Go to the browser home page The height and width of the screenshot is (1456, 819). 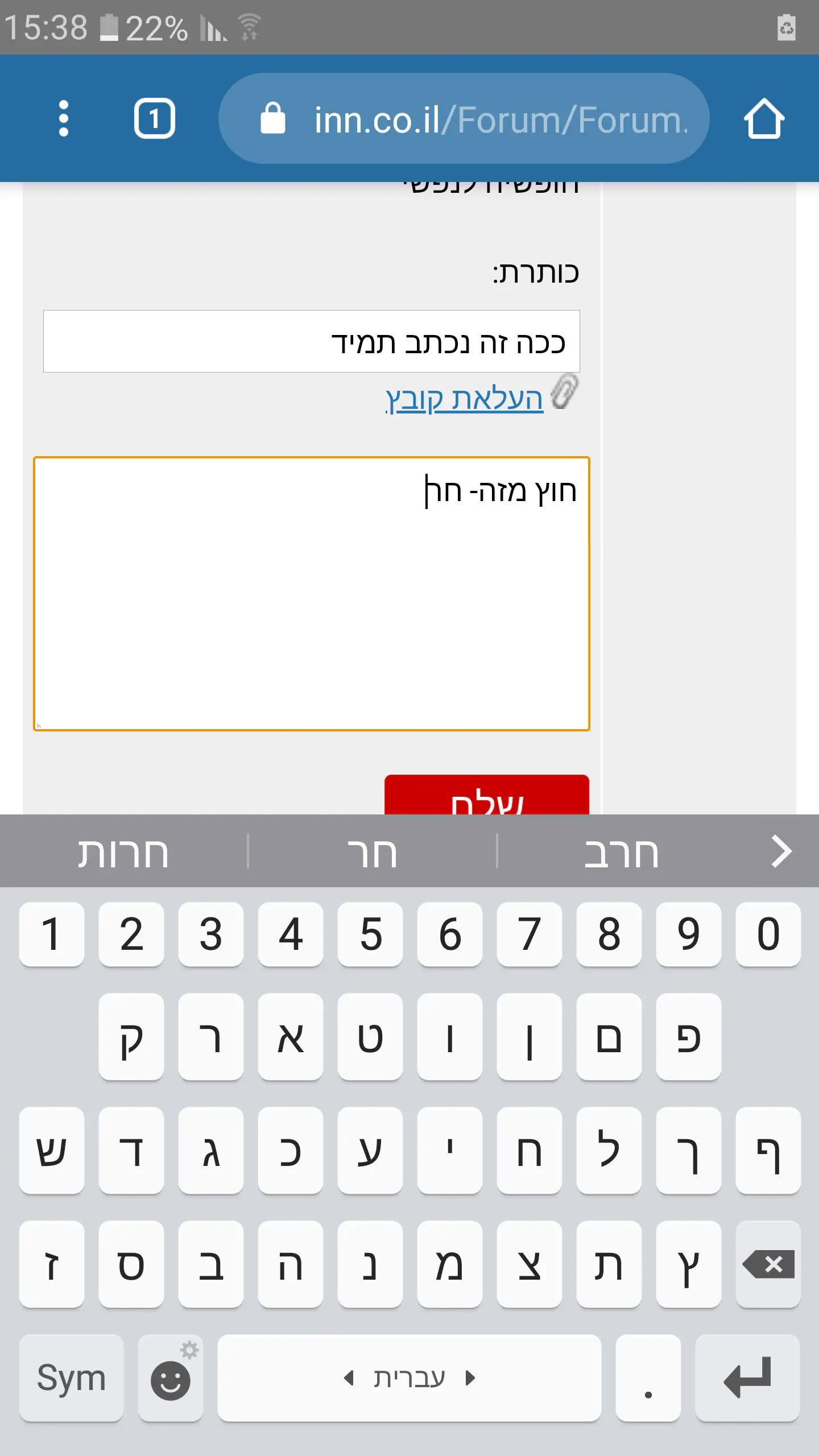(x=764, y=118)
